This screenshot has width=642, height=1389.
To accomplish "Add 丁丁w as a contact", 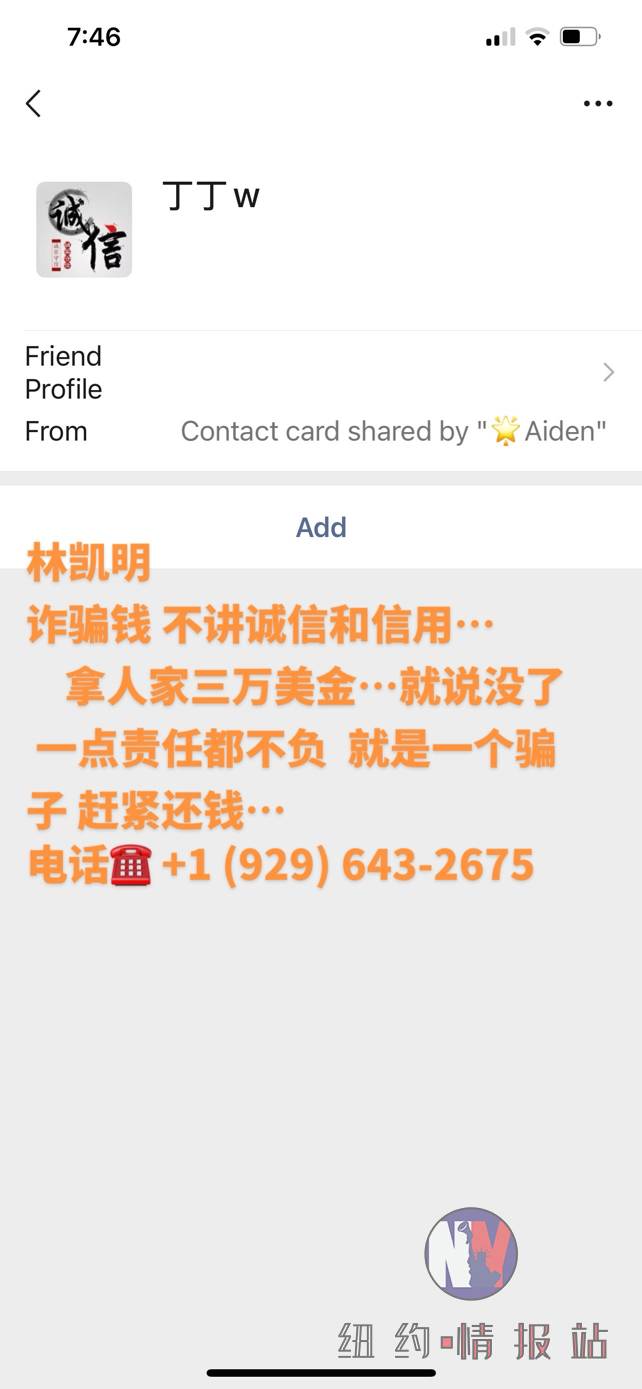I will click(320, 527).
